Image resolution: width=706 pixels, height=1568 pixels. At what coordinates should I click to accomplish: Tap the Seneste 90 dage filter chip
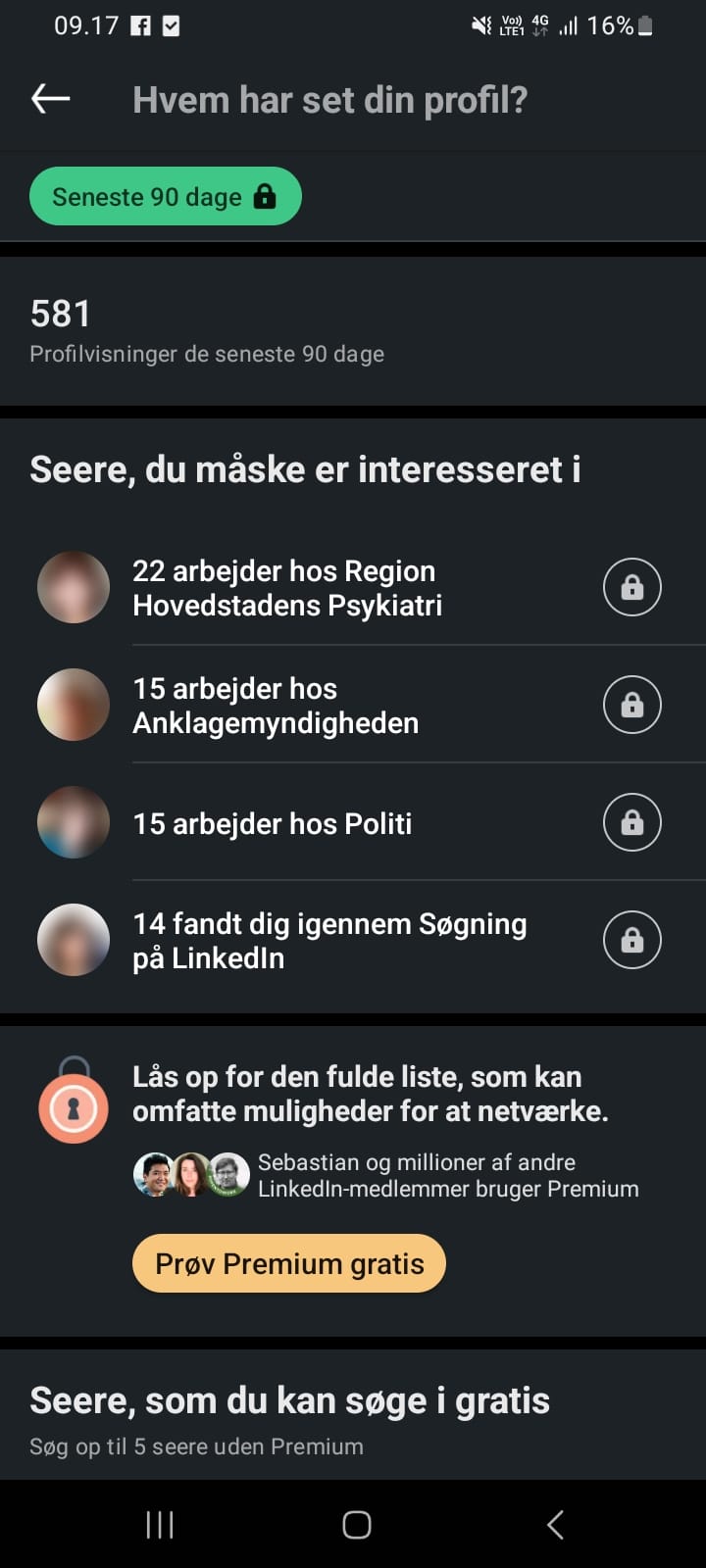click(x=166, y=196)
